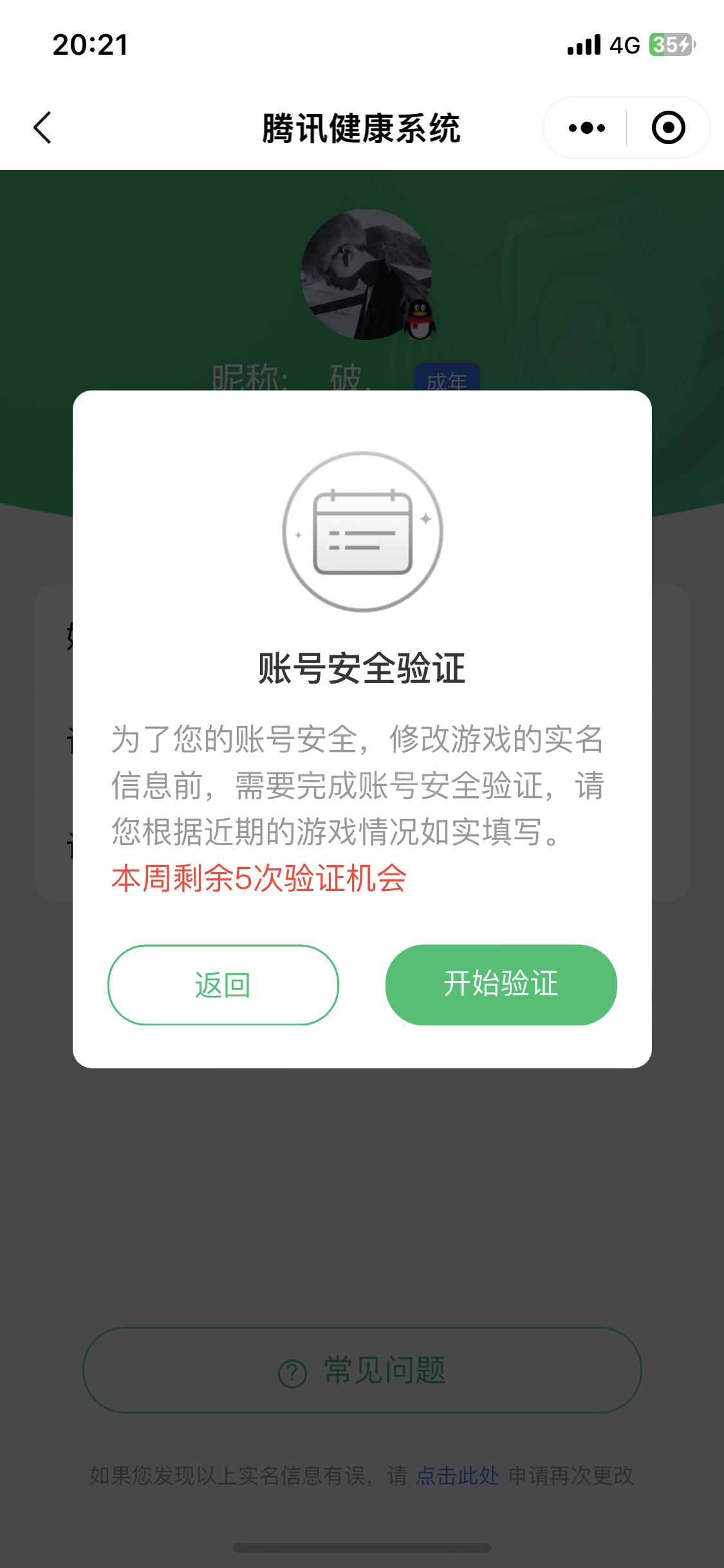Go back using the header arrow
The height and width of the screenshot is (1568, 724).
coord(42,127)
